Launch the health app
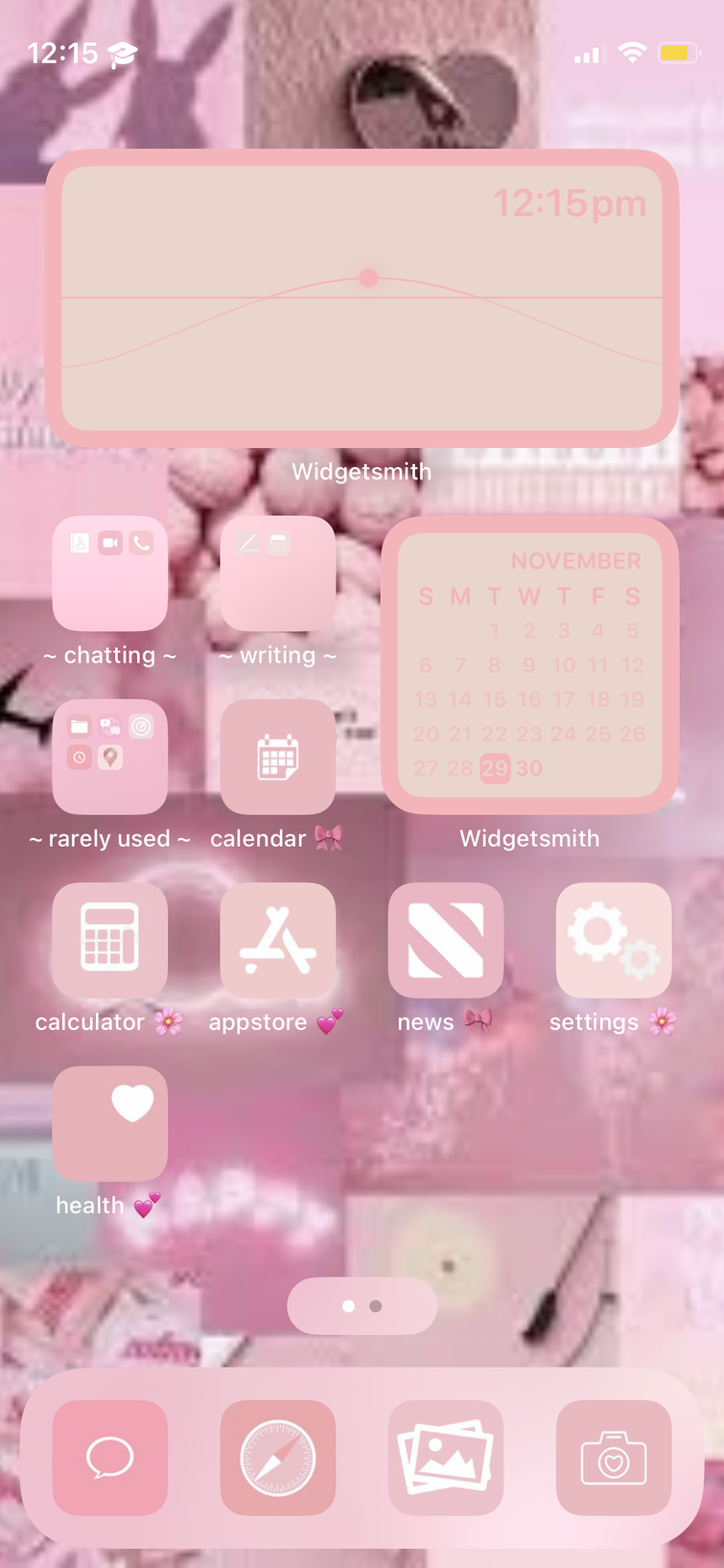This screenshot has height=1568, width=724. [x=110, y=1123]
